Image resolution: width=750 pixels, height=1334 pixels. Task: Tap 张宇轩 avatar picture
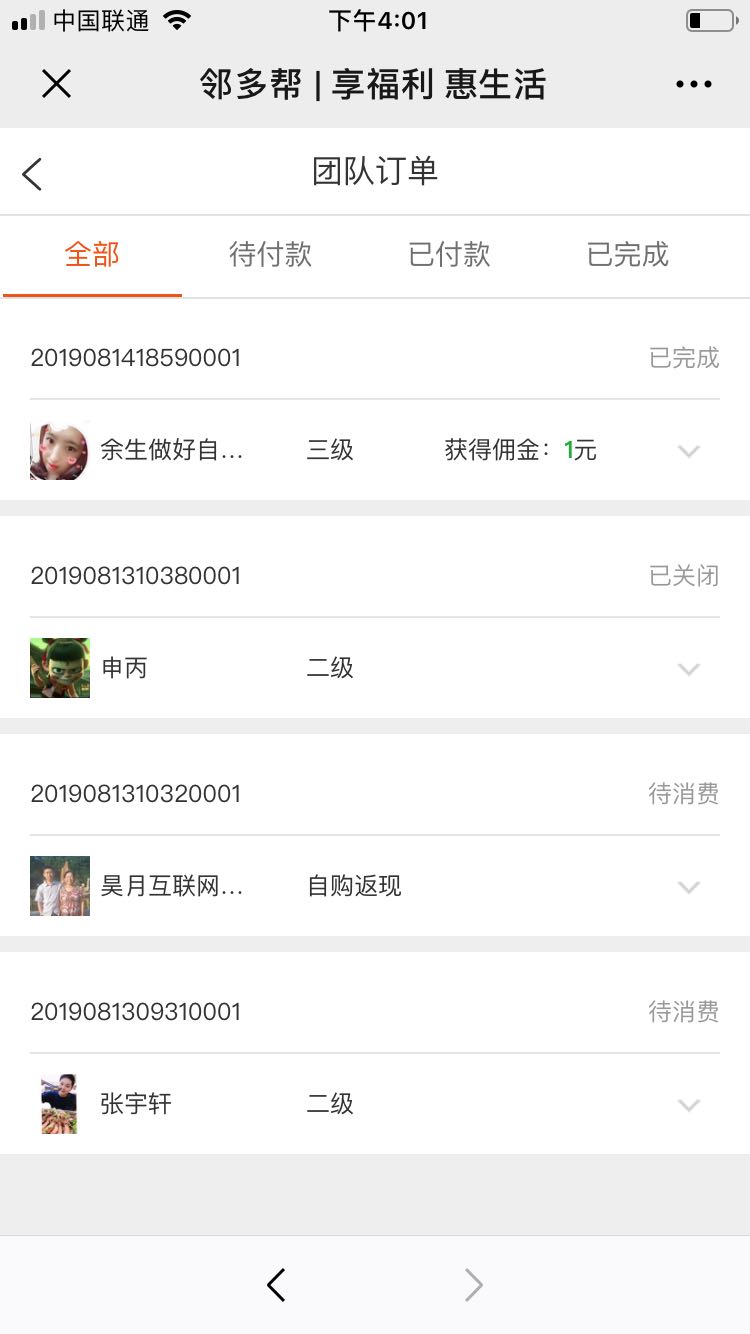(x=59, y=1104)
